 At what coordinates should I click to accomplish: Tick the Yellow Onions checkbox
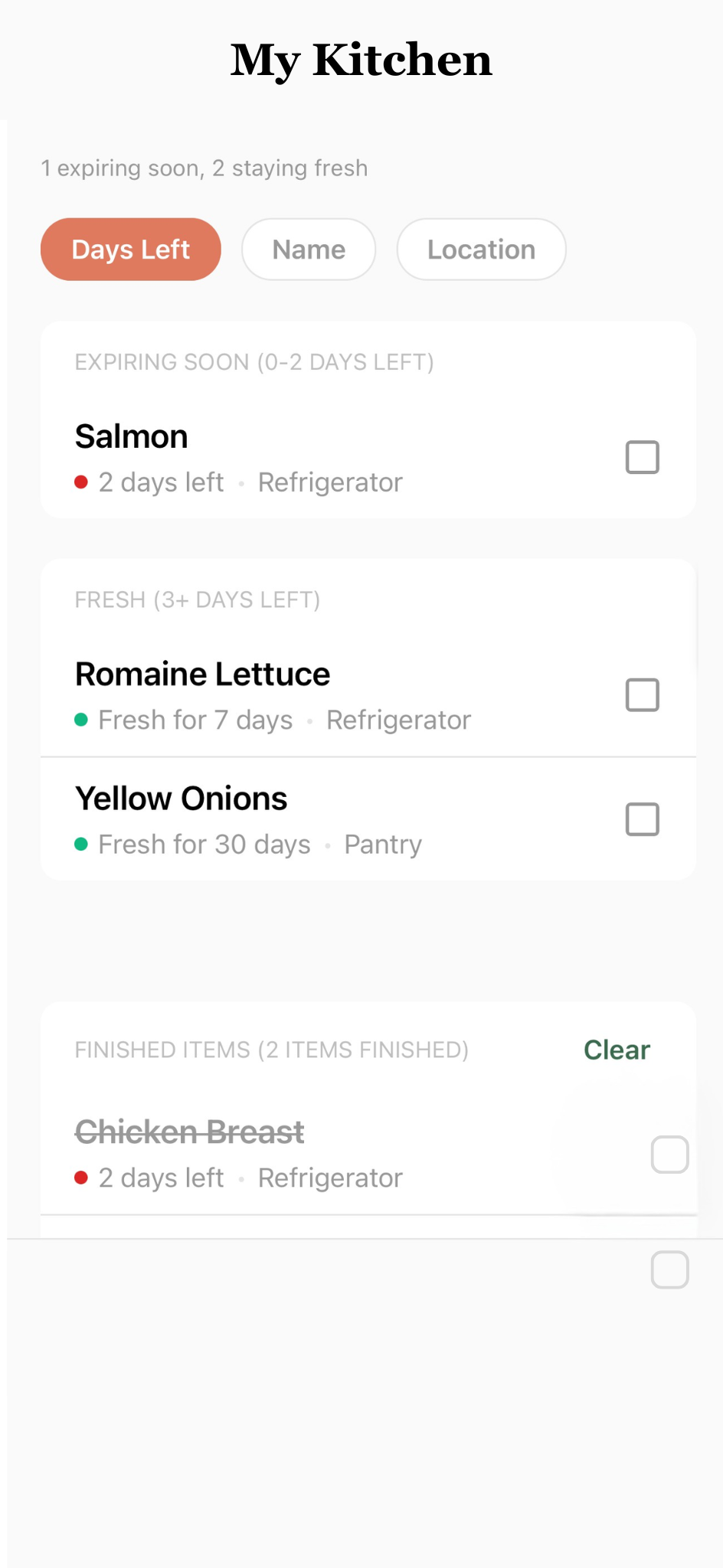(x=642, y=818)
